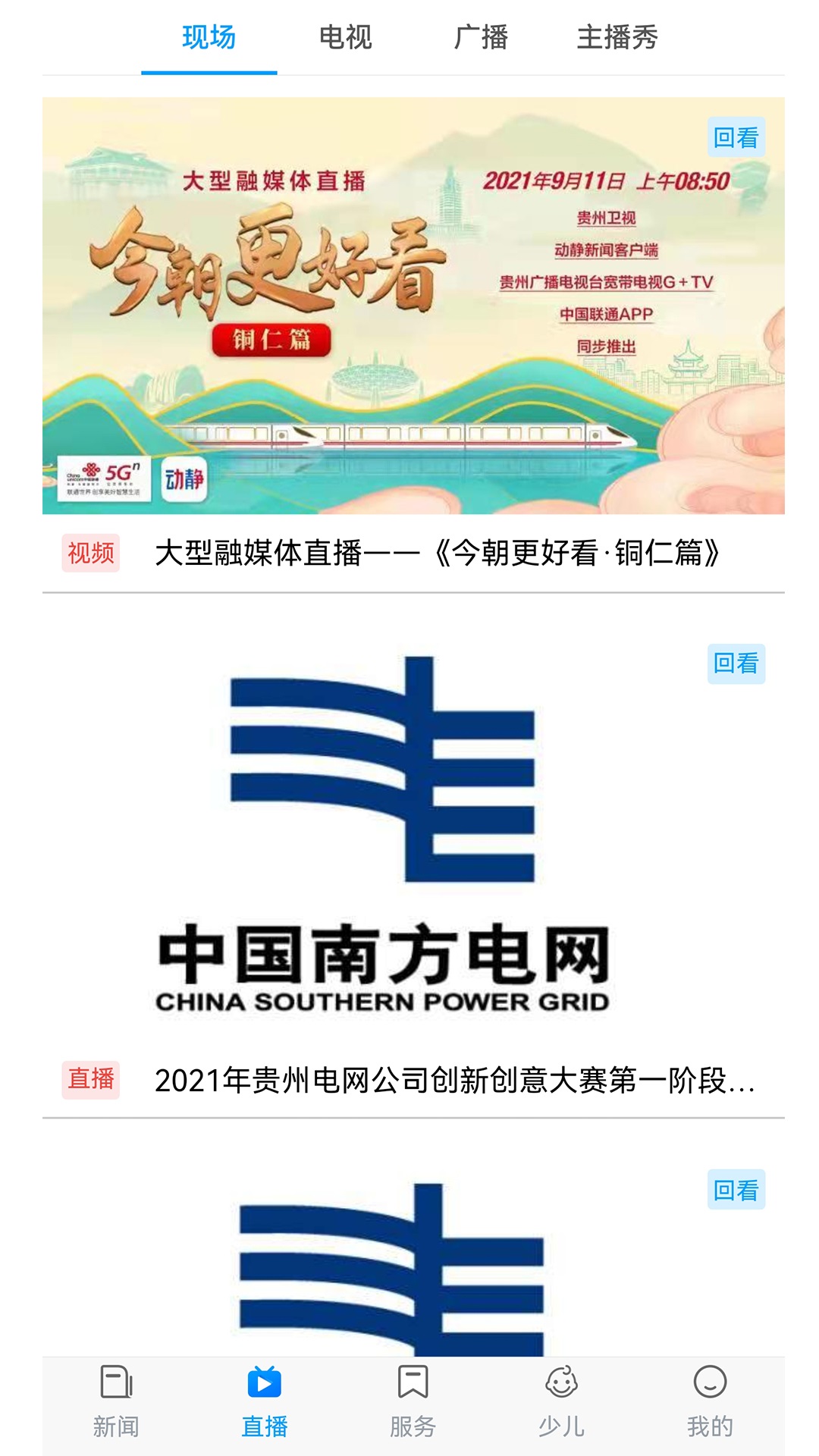Tap the 现场 top tab
819x1456 pixels.
click(209, 37)
